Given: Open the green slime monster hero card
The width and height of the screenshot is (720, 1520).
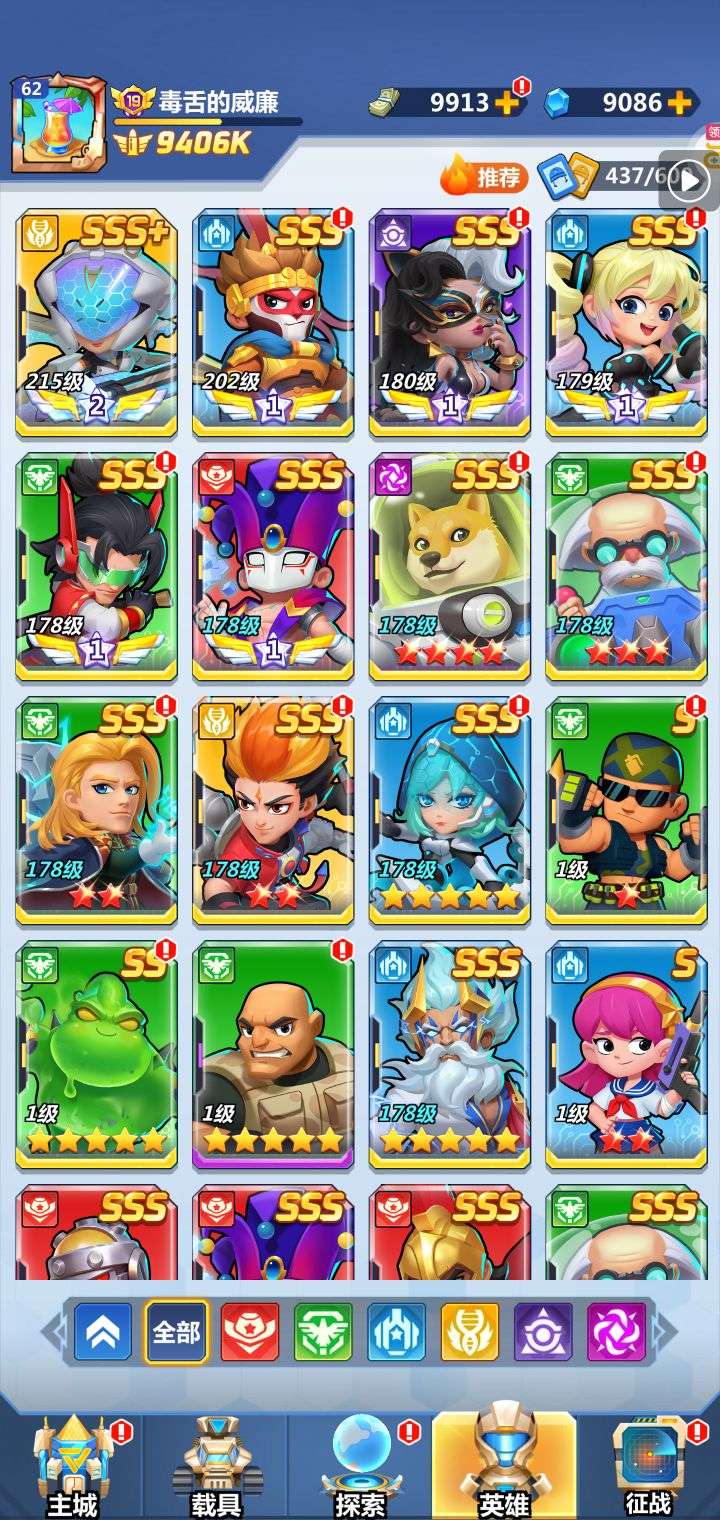Looking at the screenshot, I should (96, 1054).
